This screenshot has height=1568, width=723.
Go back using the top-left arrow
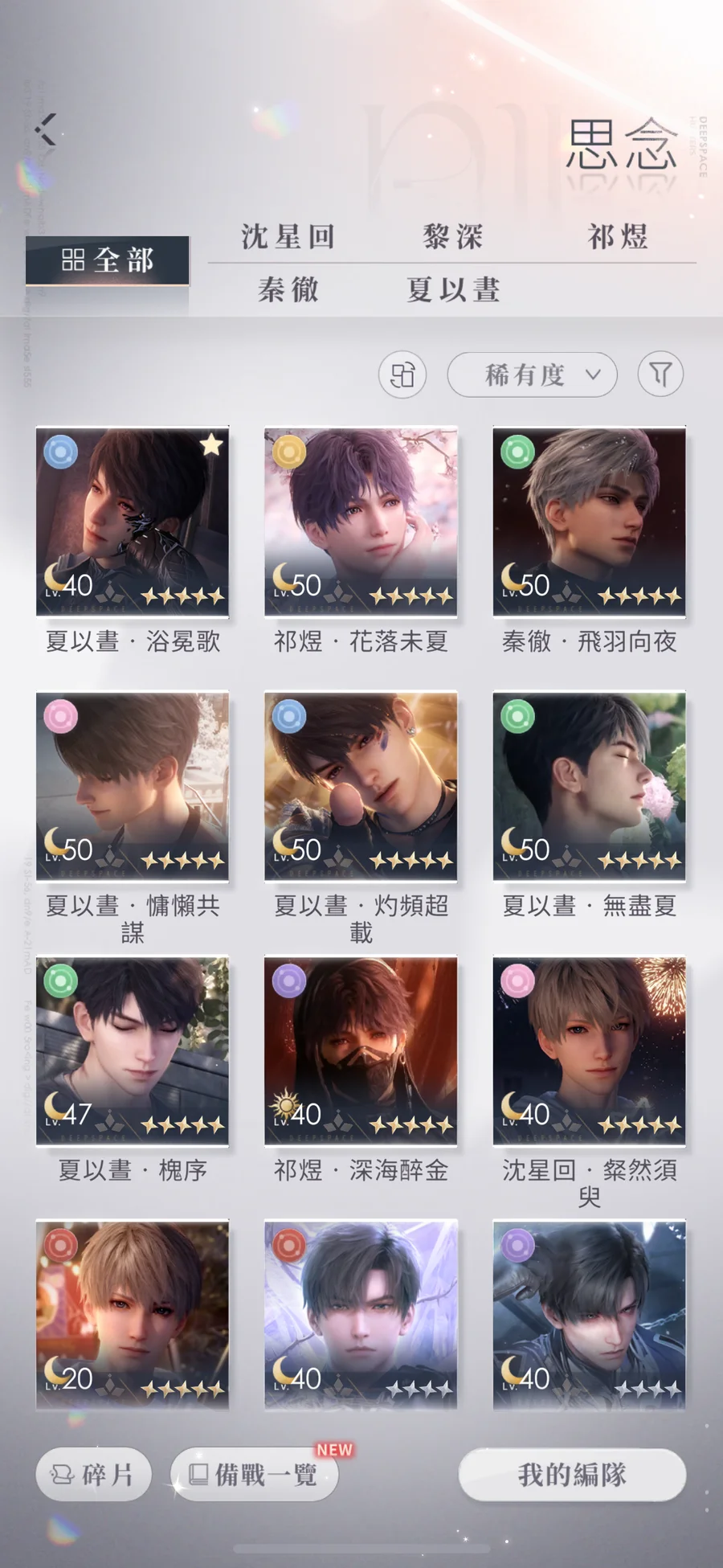47,129
